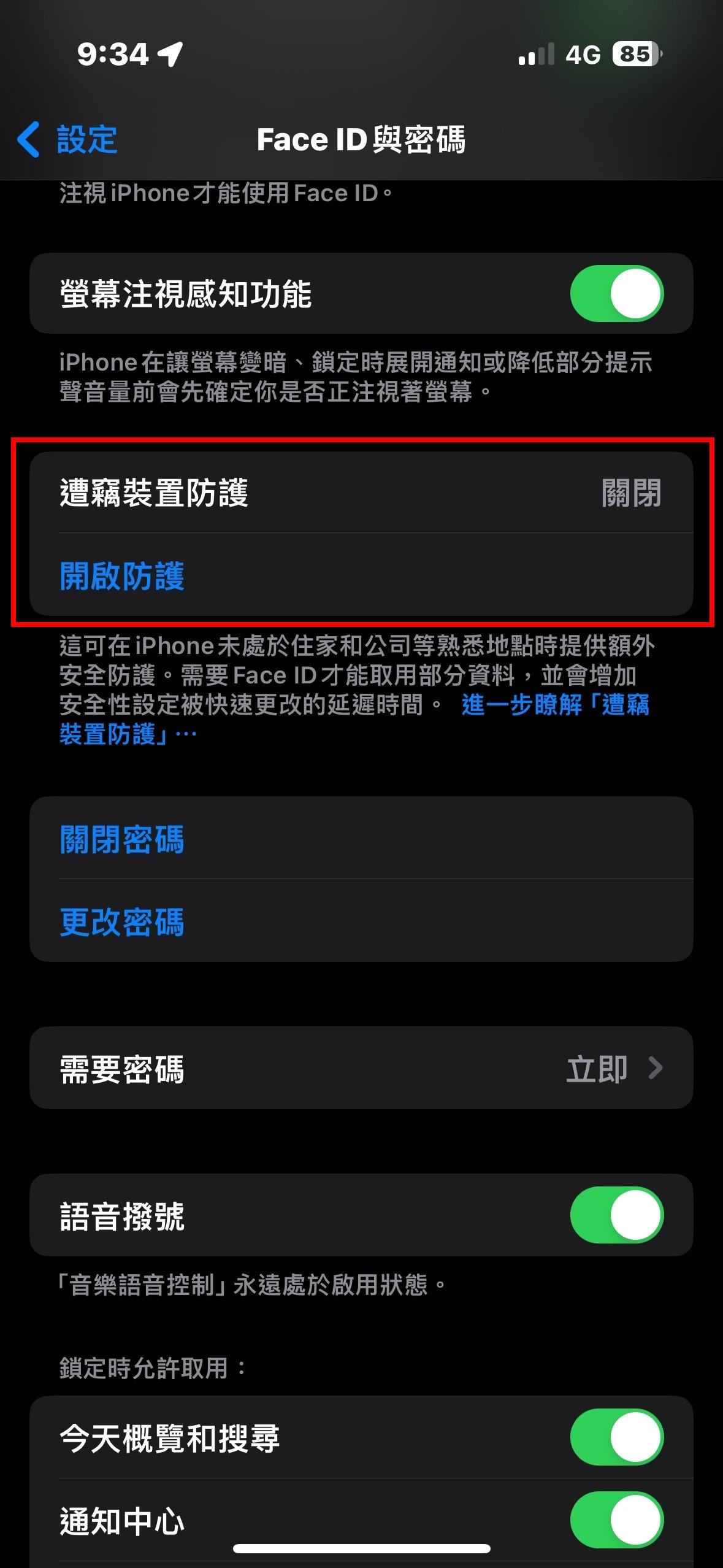
Task: Turn off 今天概覽和搜尋
Action: coord(617,1436)
